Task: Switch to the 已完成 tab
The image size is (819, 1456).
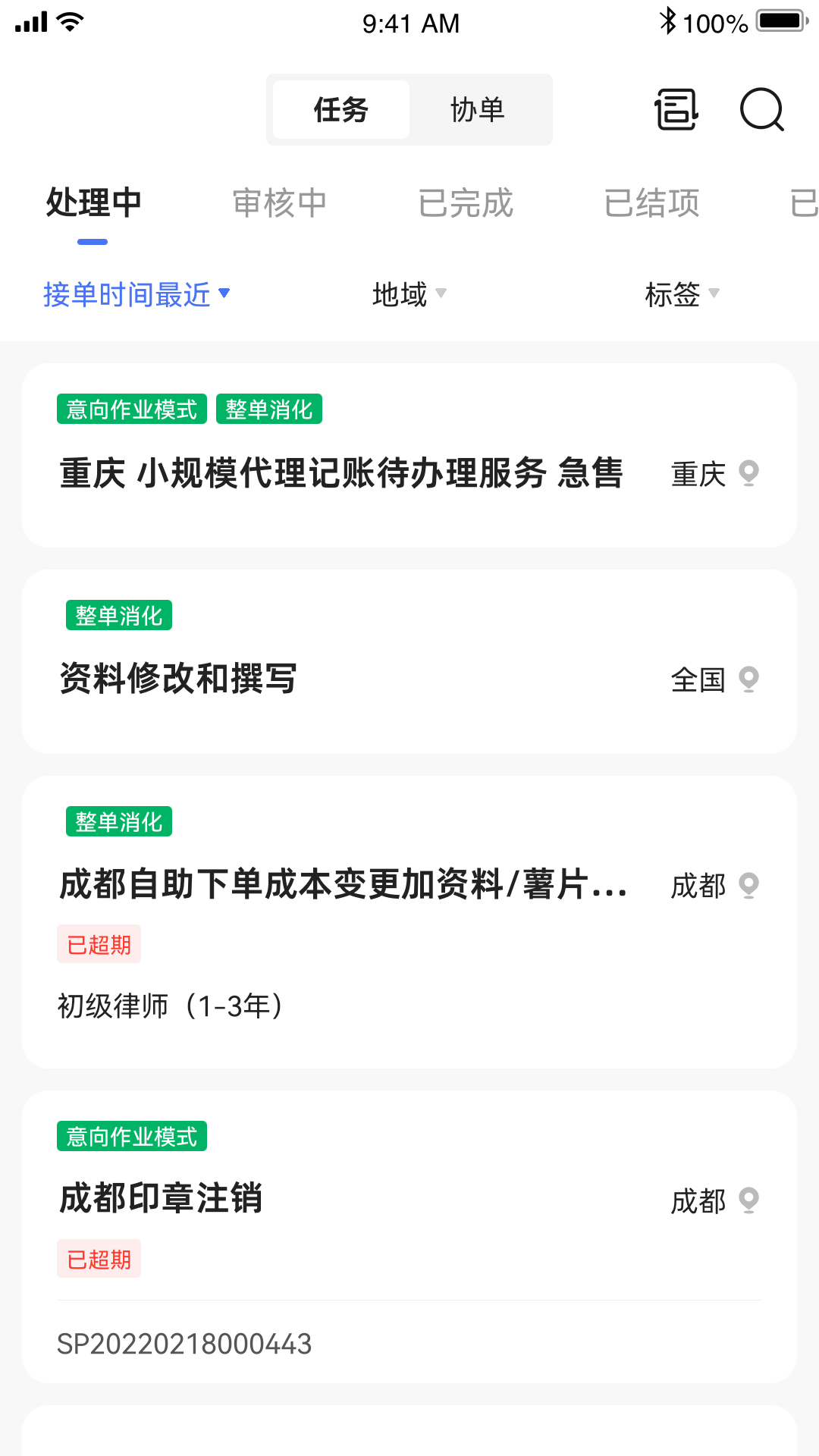Action: [466, 203]
